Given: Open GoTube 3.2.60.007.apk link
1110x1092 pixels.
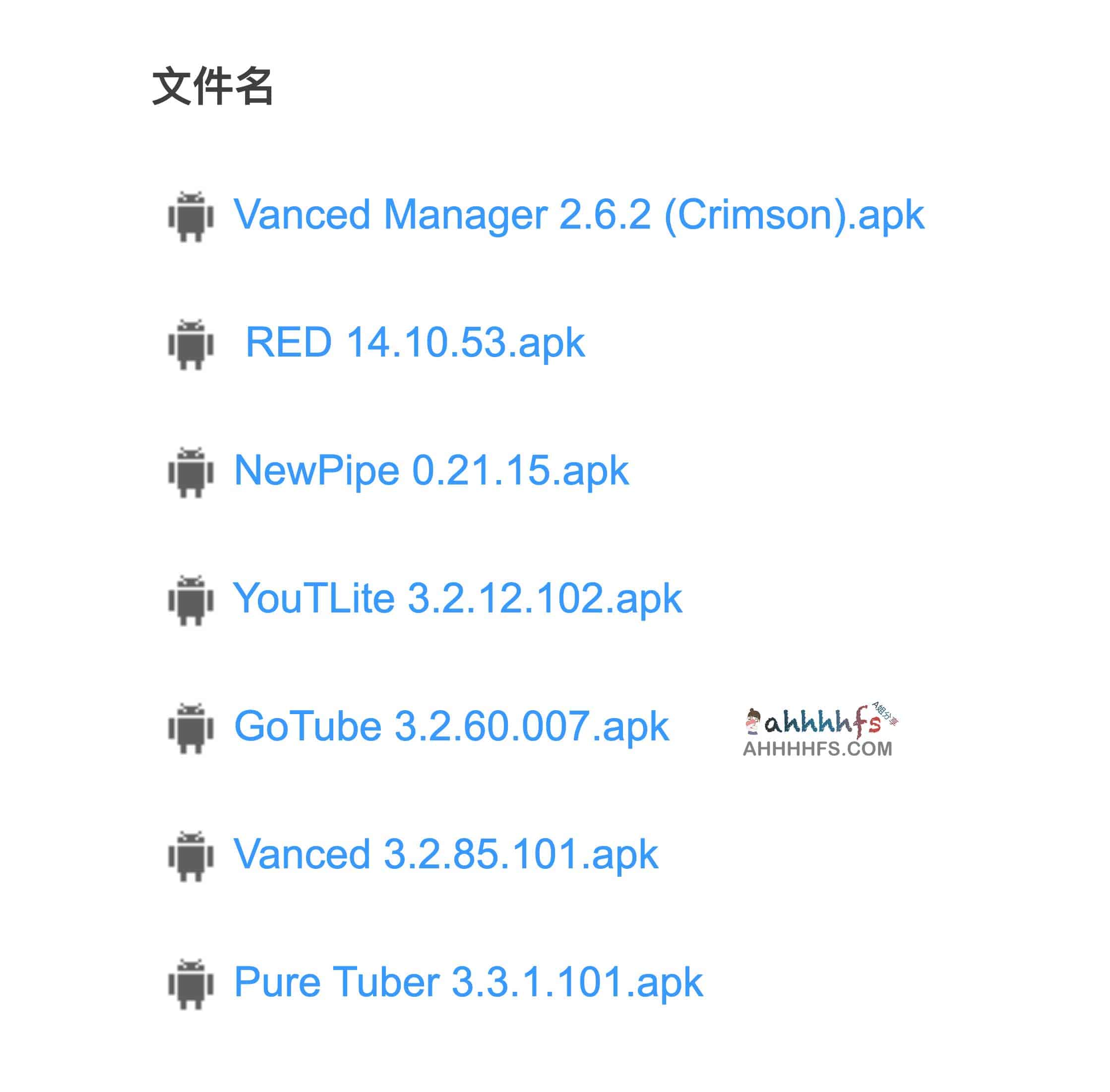Looking at the screenshot, I should (x=451, y=726).
